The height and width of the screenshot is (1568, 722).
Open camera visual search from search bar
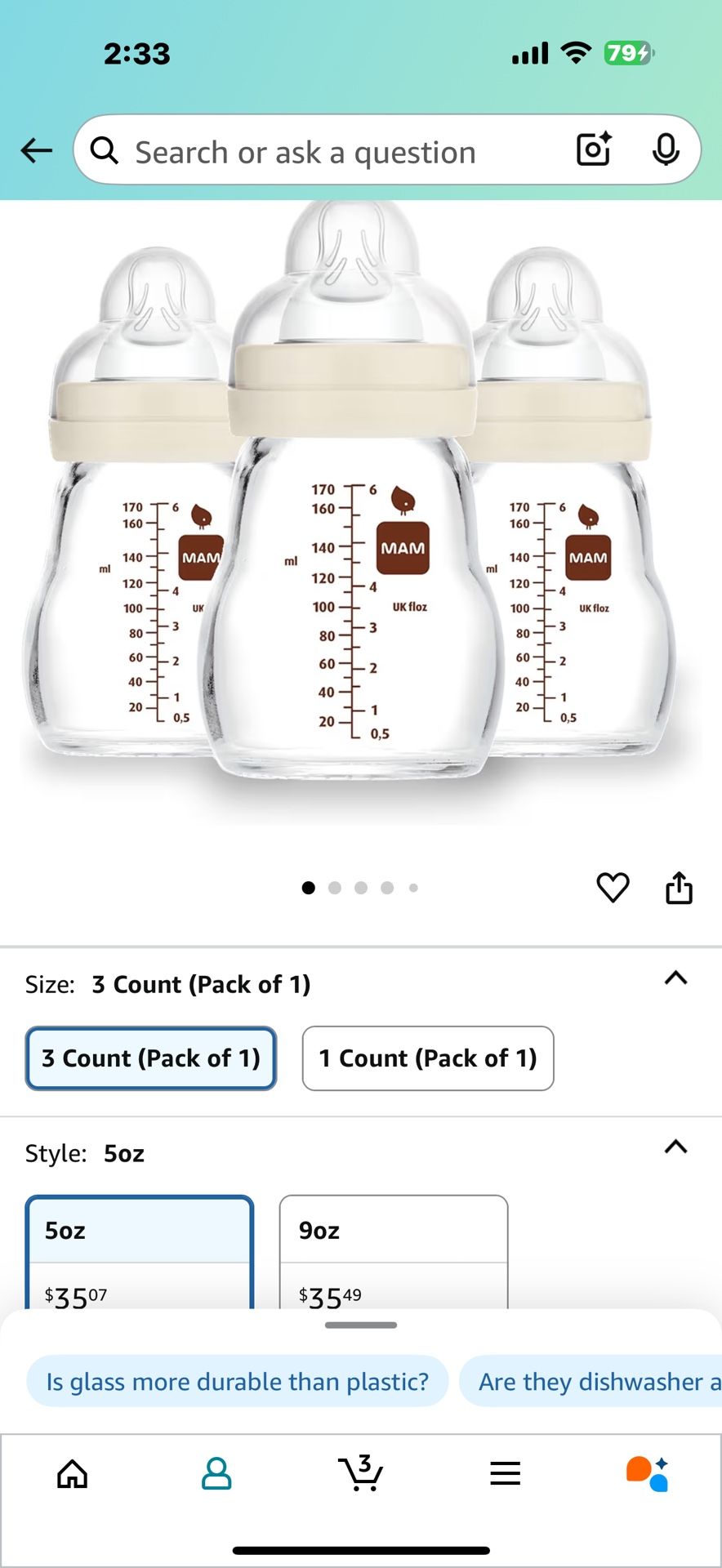(593, 150)
